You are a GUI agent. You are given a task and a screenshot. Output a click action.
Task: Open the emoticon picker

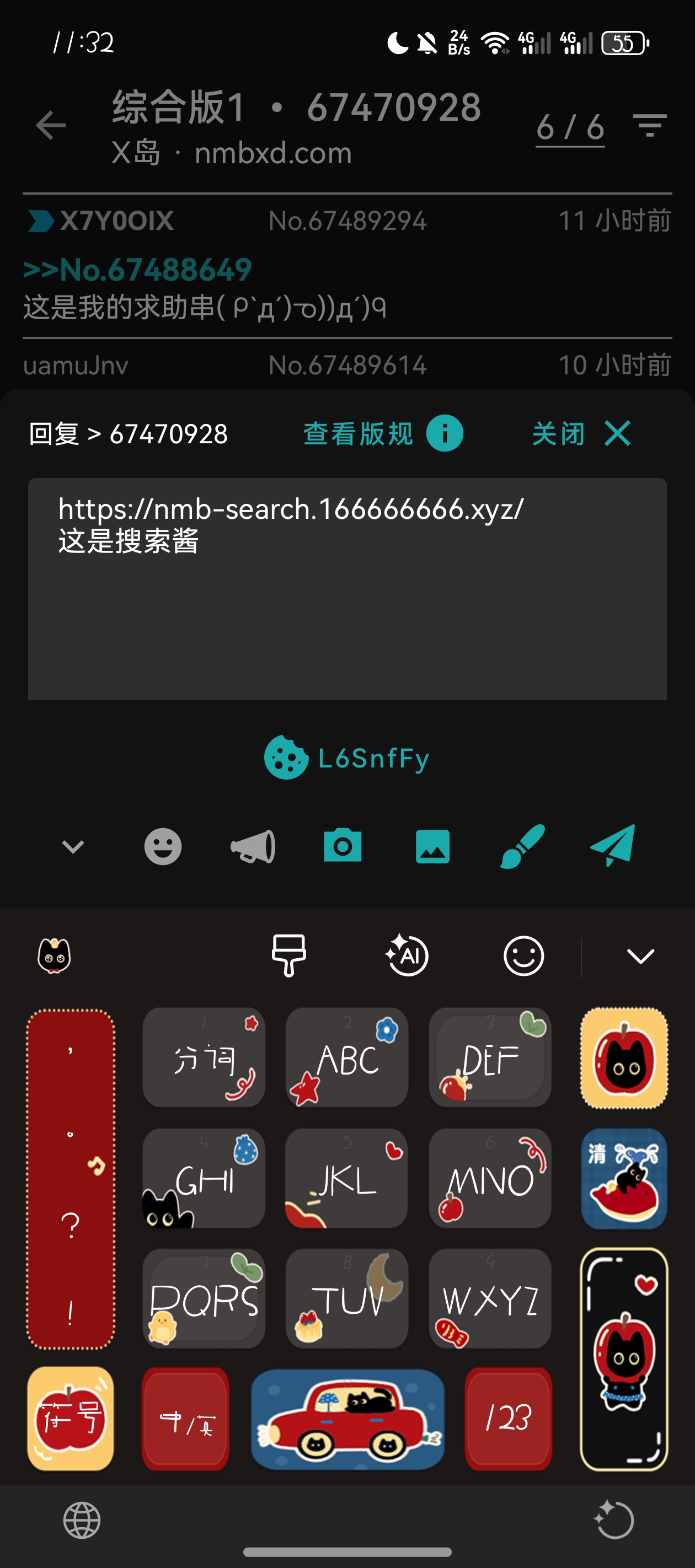[x=163, y=846]
